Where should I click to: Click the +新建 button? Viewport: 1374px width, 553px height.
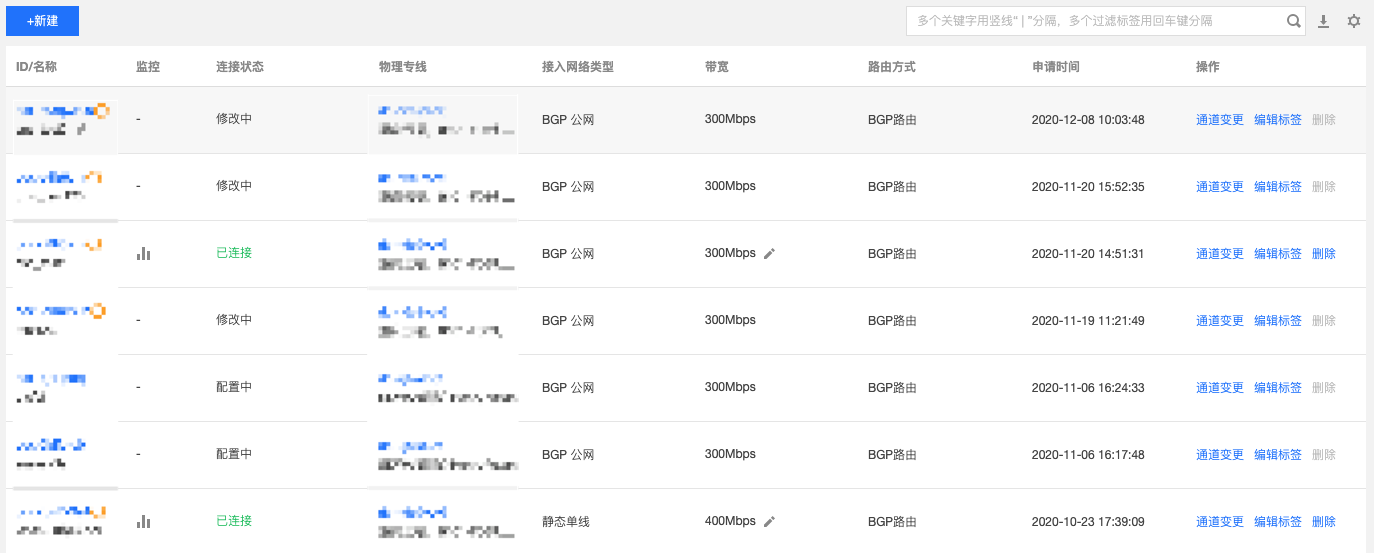pos(42,21)
